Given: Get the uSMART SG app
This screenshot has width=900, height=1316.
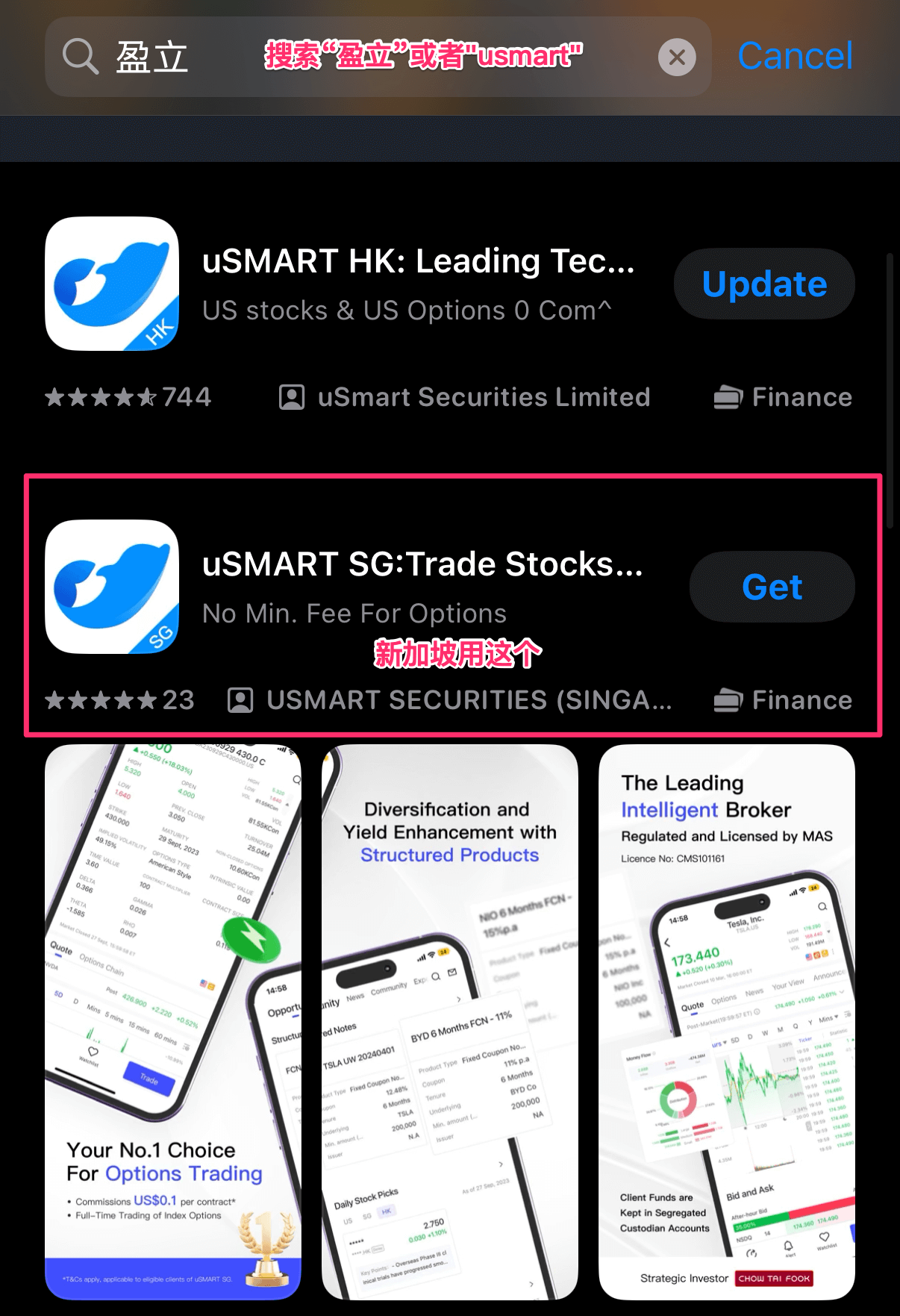Looking at the screenshot, I should pos(772,587).
